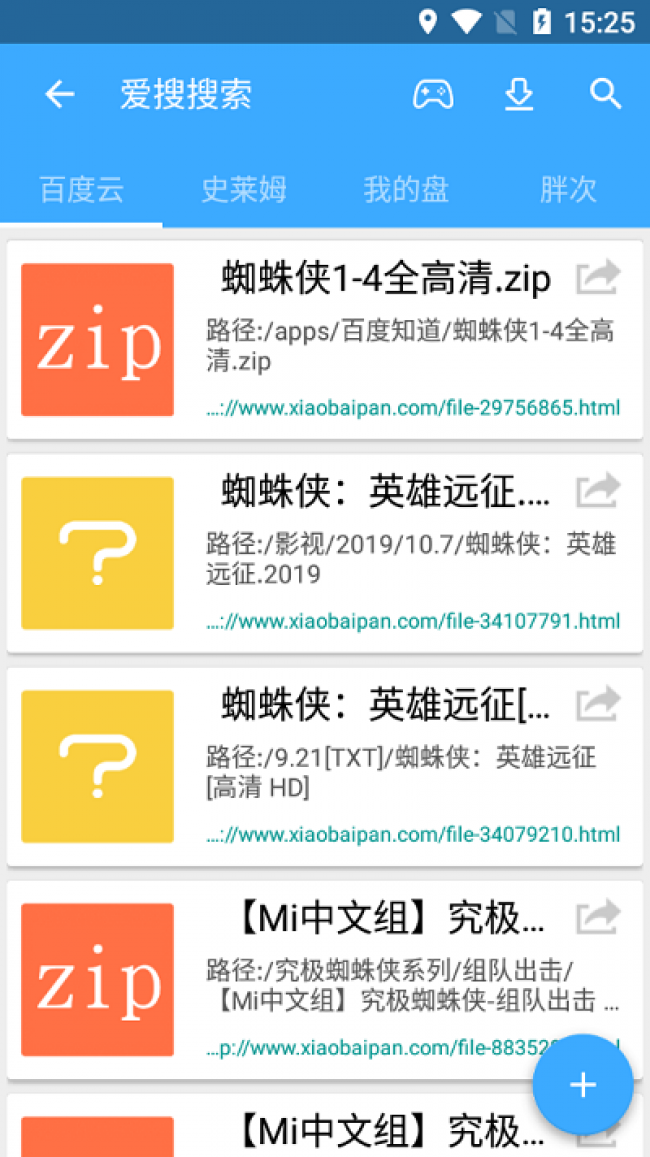Open the 蜘蛛侠：英雄远征.2019 result card
650x1157 pixels.
coord(325,553)
